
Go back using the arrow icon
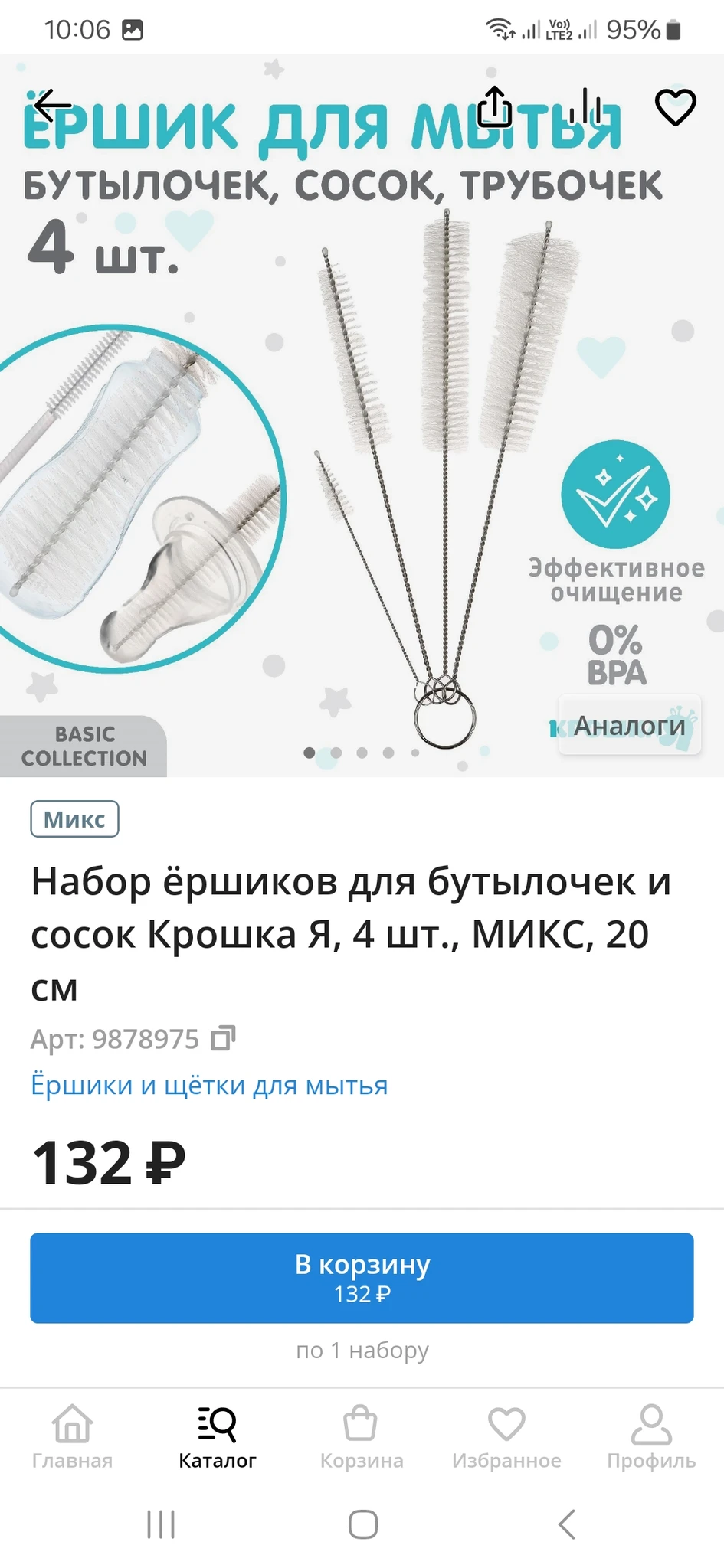[52, 106]
